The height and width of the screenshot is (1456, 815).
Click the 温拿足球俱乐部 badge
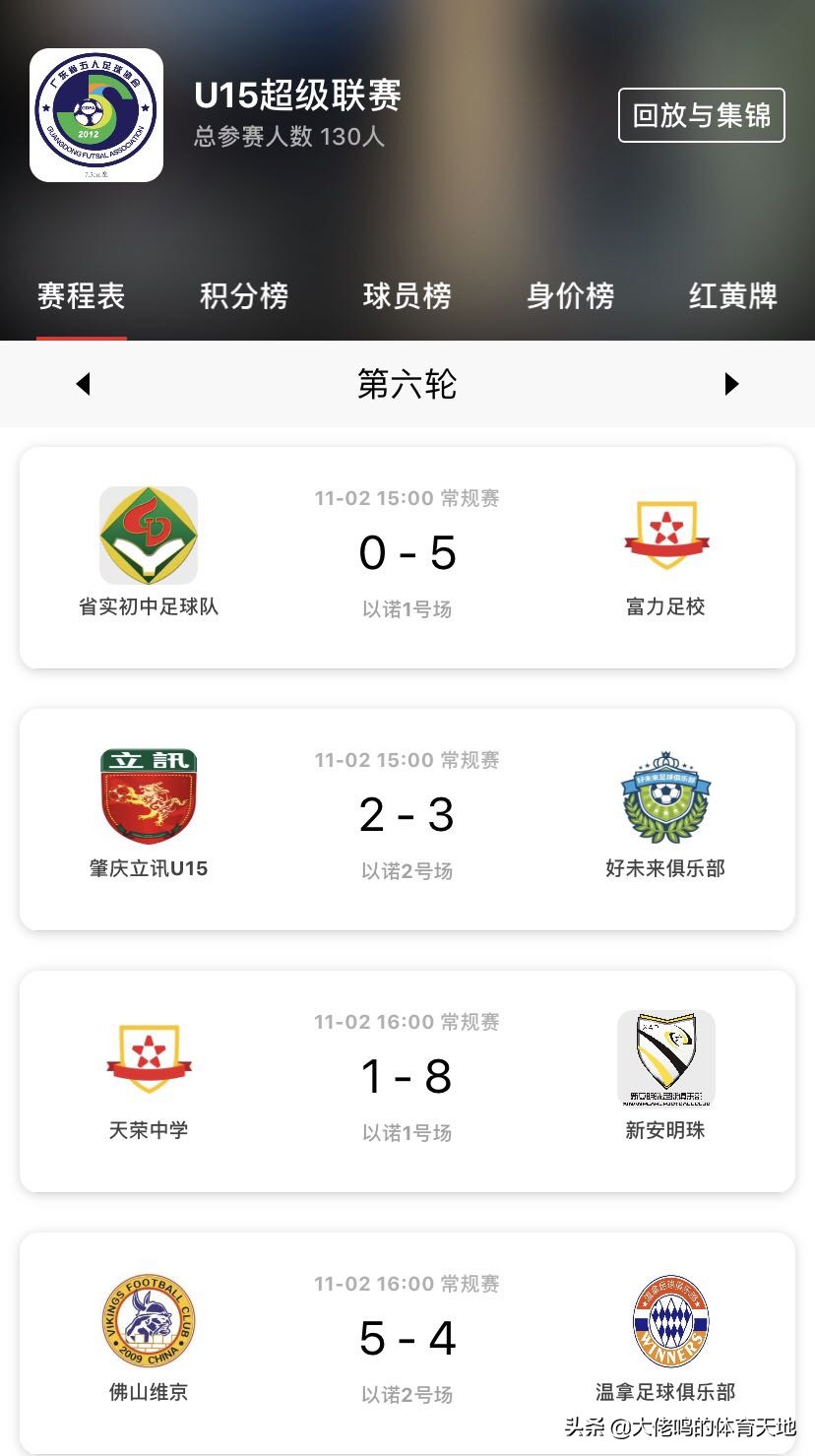point(666,1320)
